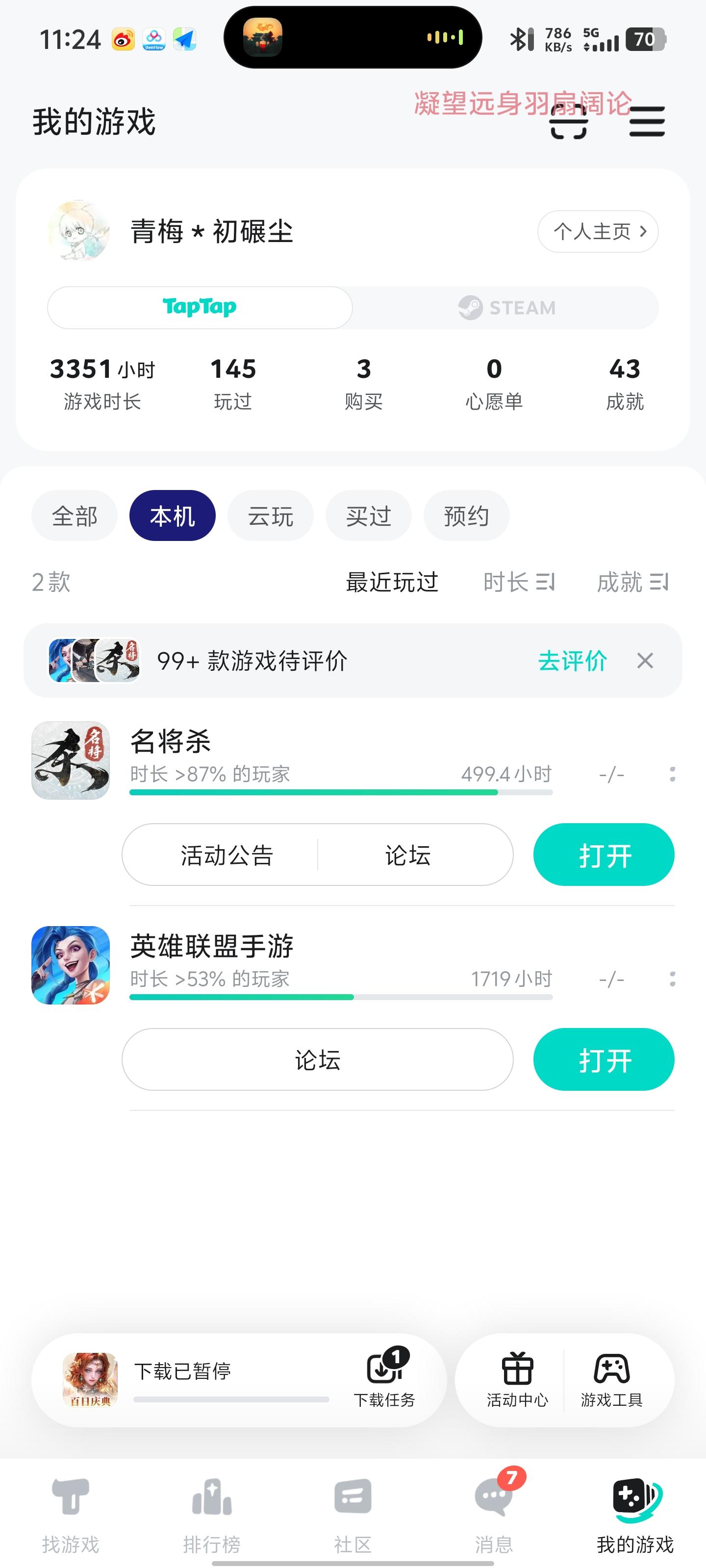Open the hamburger menu at top right
Viewport: 706px width, 1568px height.
tap(646, 122)
